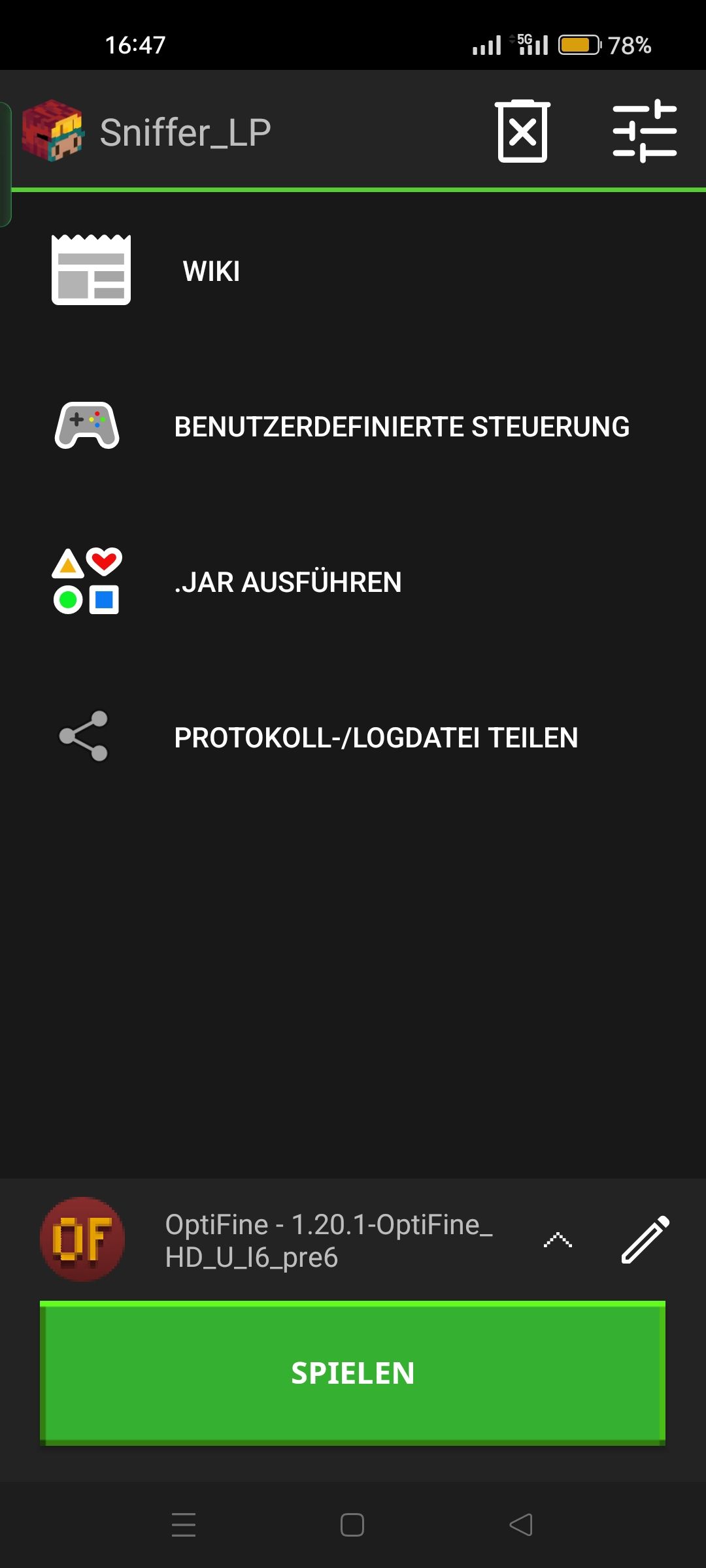Screen dimensions: 706x1568
Task: Open Benutzerdefinierte Steuerung
Action: 401,427
